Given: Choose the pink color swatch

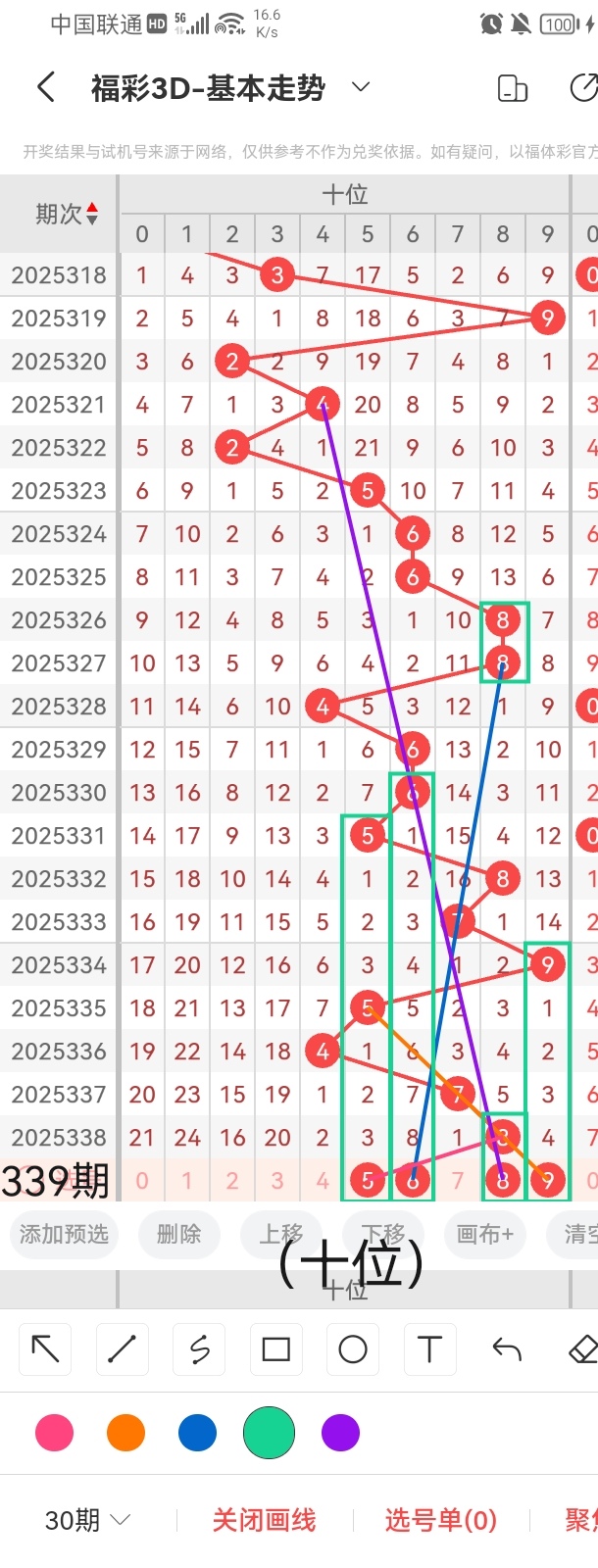Looking at the screenshot, I should tap(54, 1433).
